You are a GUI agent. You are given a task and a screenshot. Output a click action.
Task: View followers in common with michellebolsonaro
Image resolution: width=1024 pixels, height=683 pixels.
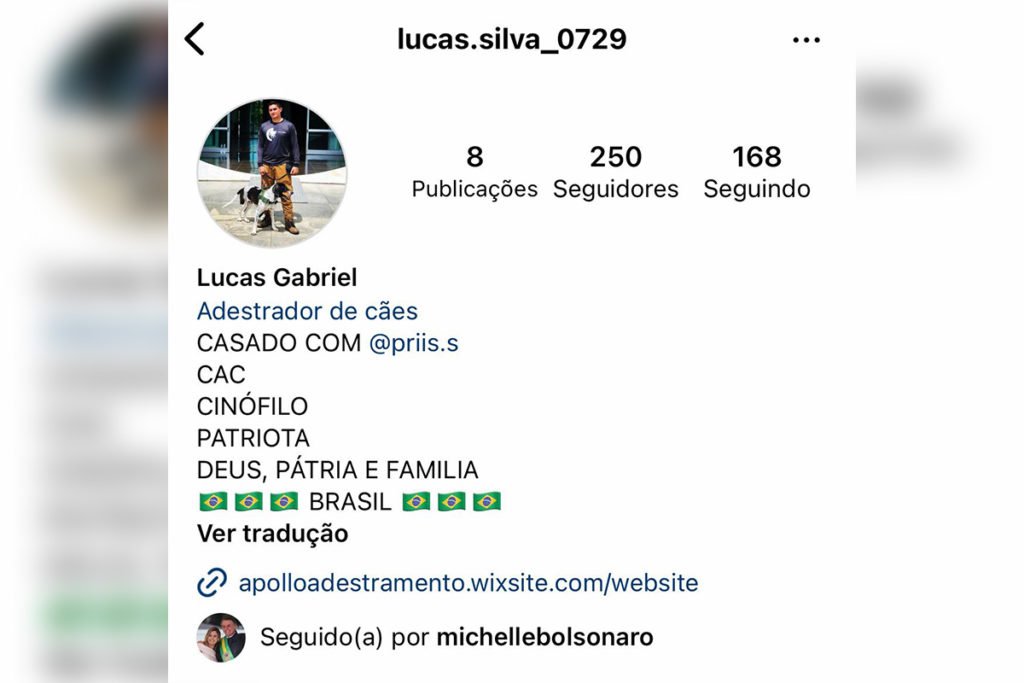[455, 637]
